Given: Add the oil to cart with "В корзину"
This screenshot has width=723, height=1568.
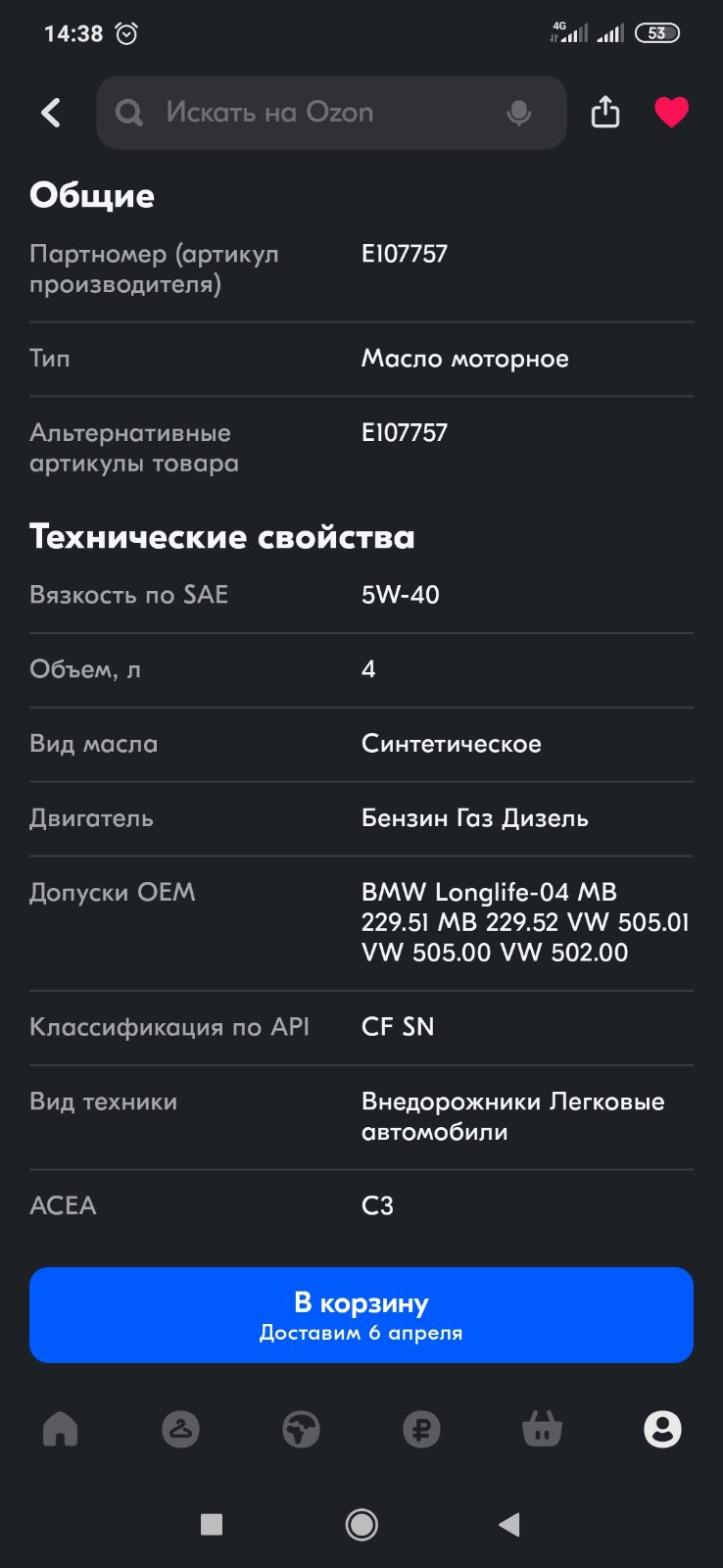Looking at the screenshot, I should point(361,1315).
